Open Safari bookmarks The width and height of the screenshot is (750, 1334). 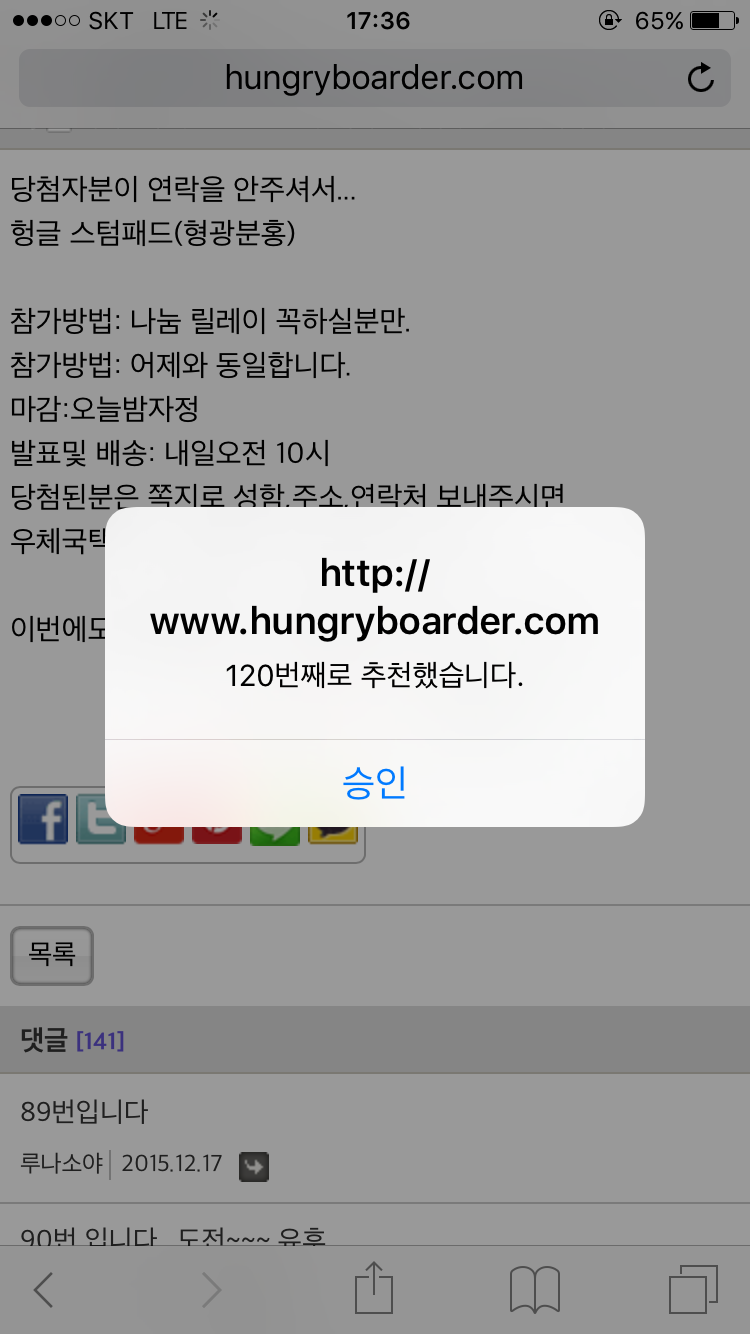535,1290
